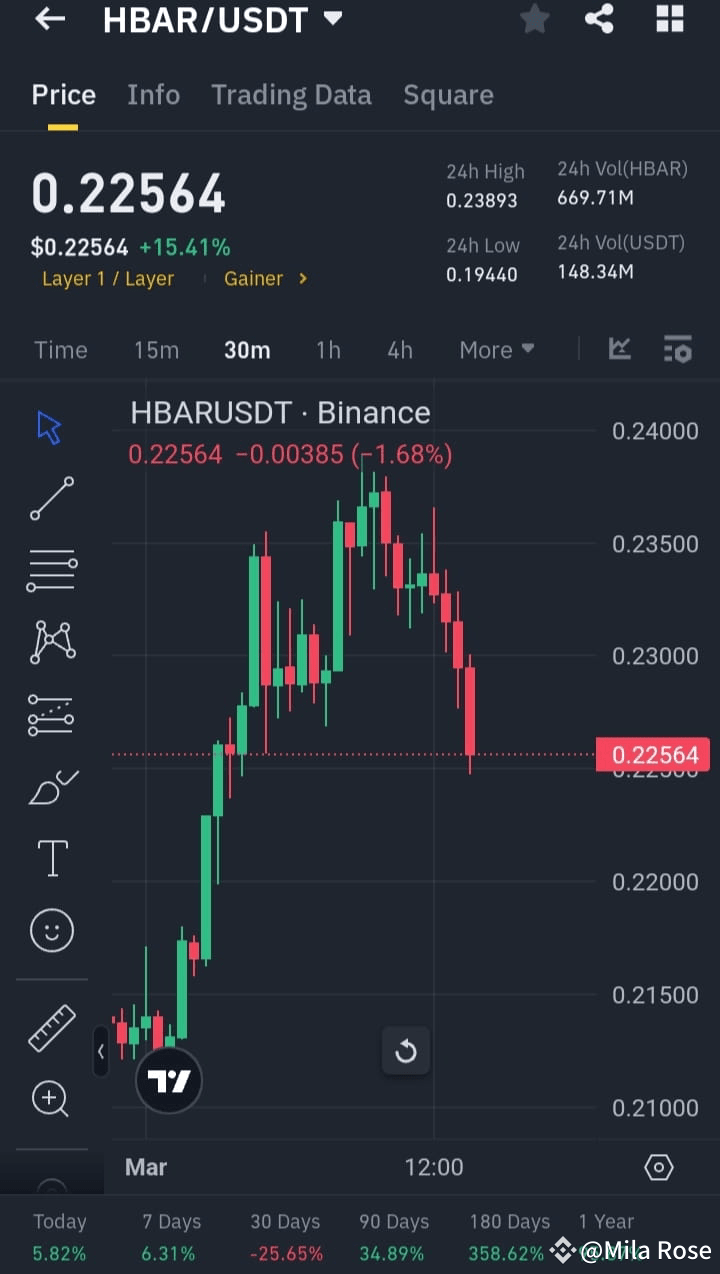The height and width of the screenshot is (1274, 720).
Task: Expand the More timeframes dropdown
Action: [496, 349]
